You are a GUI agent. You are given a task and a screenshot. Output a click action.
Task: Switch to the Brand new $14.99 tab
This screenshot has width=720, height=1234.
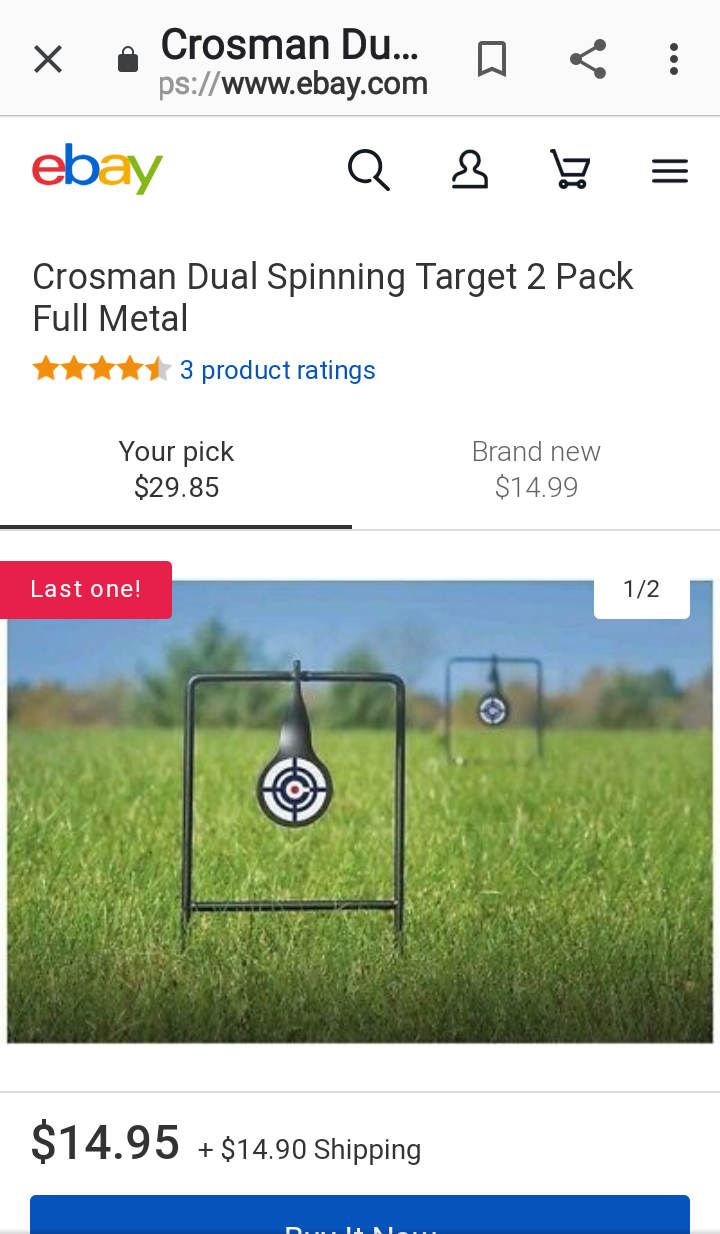click(536, 469)
